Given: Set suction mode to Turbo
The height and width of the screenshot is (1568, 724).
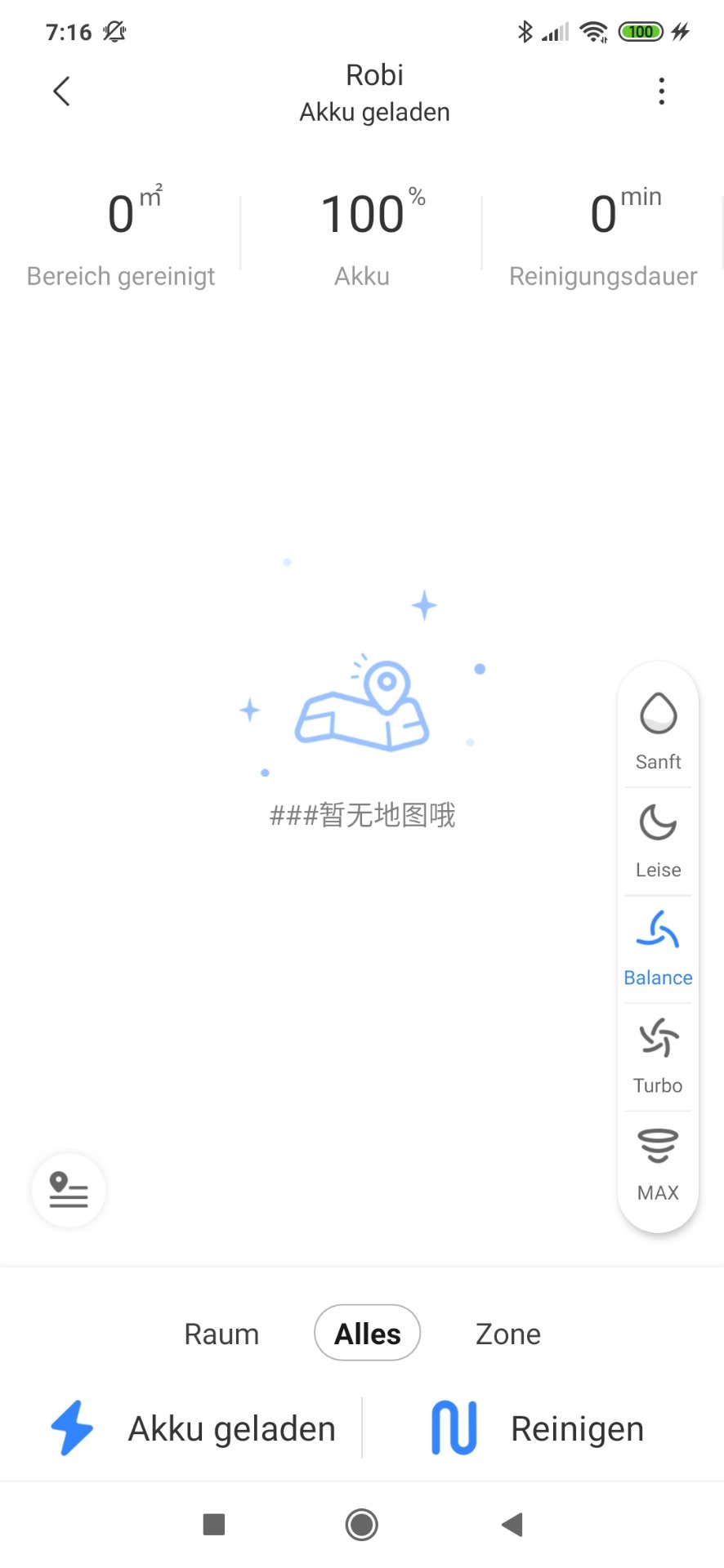Looking at the screenshot, I should click(658, 1057).
